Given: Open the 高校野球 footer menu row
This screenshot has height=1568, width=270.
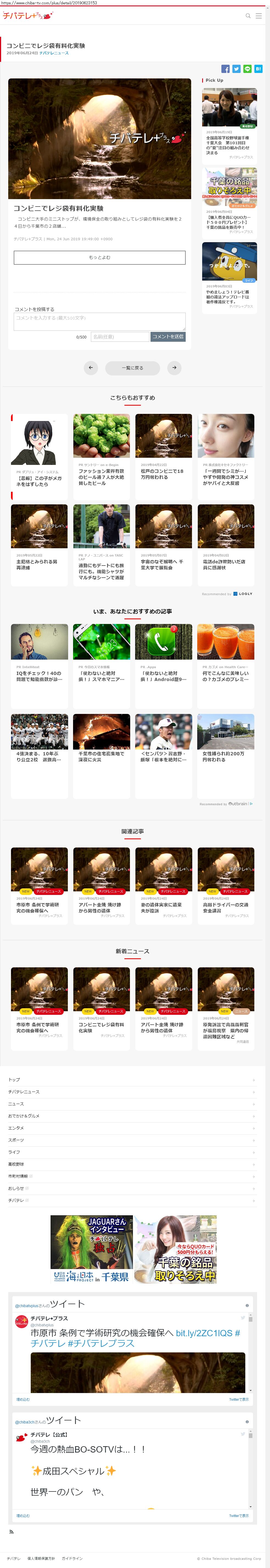Looking at the screenshot, I should pyautogui.click(x=132, y=1164).
